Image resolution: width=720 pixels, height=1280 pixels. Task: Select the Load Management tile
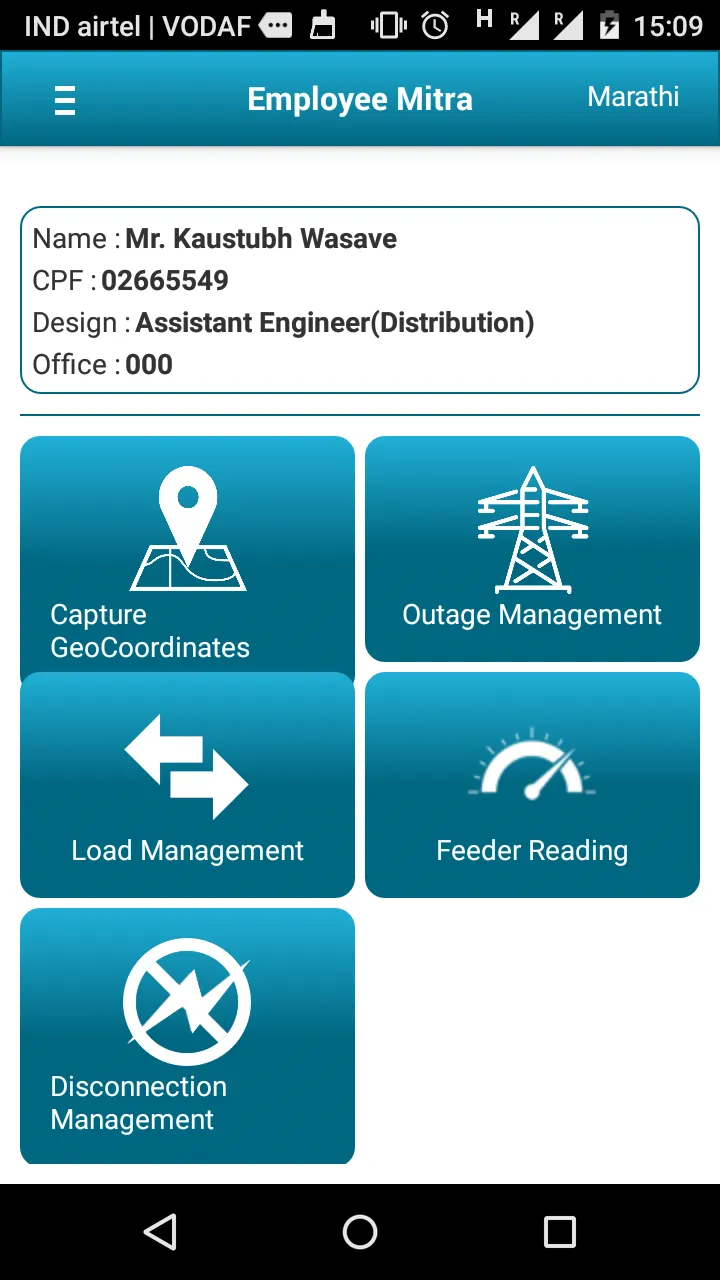pos(187,785)
